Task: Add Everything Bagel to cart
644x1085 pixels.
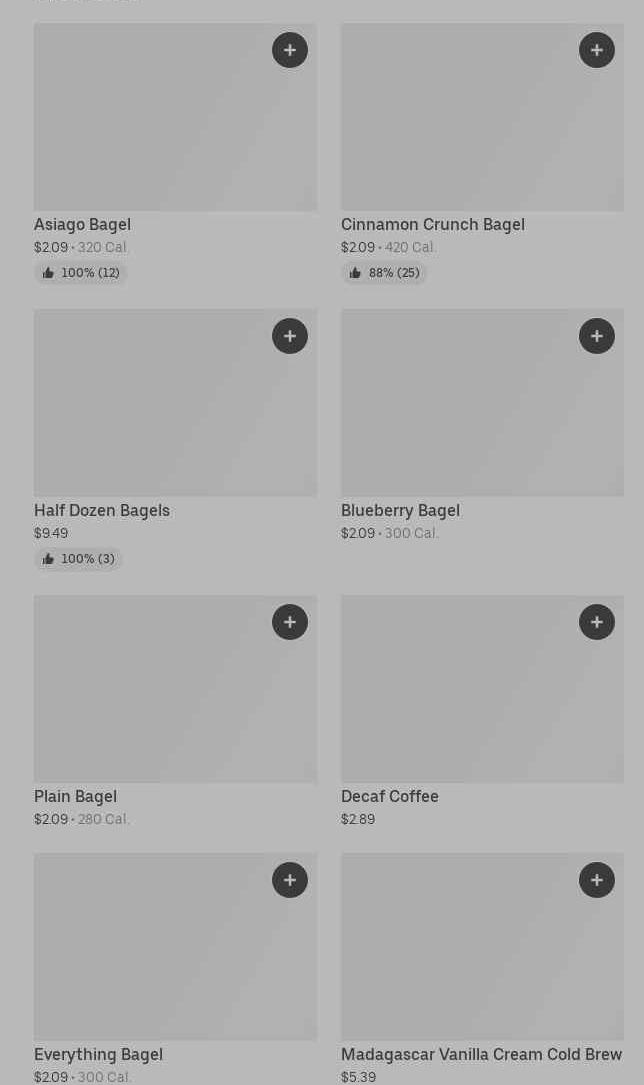Action: click(x=290, y=879)
